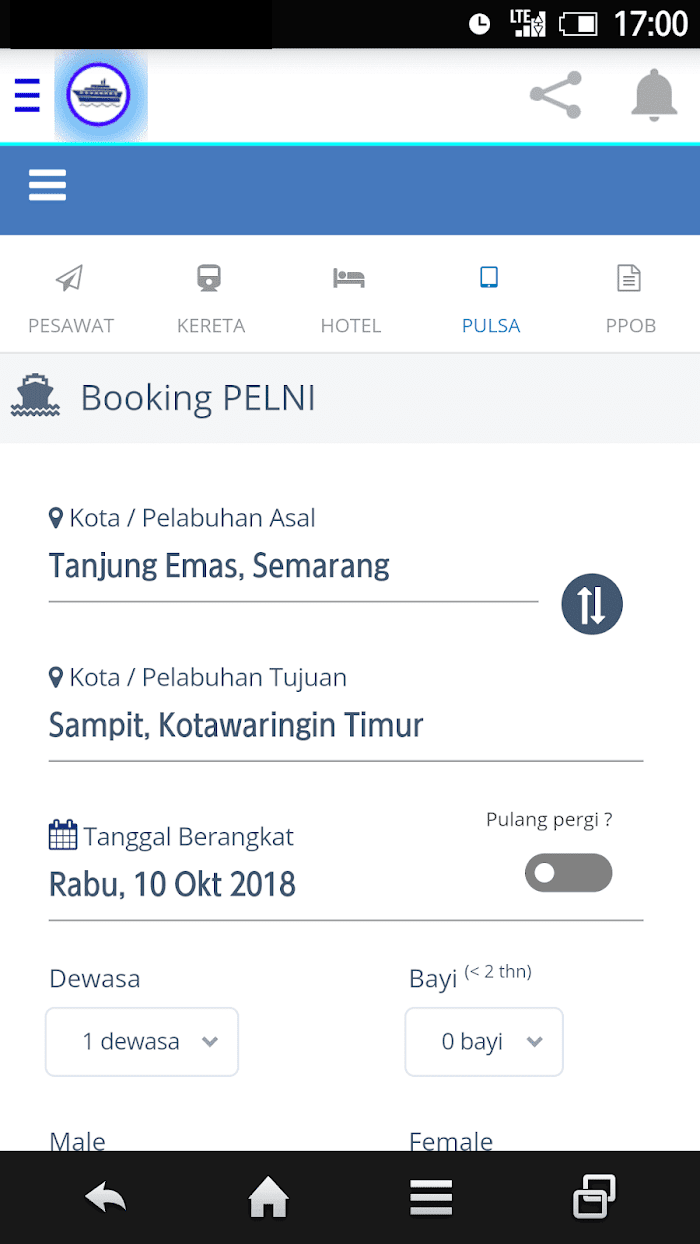The width and height of the screenshot is (700, 1244).
Task: Go back using the system back button
Action: [x=106, y=1197]
